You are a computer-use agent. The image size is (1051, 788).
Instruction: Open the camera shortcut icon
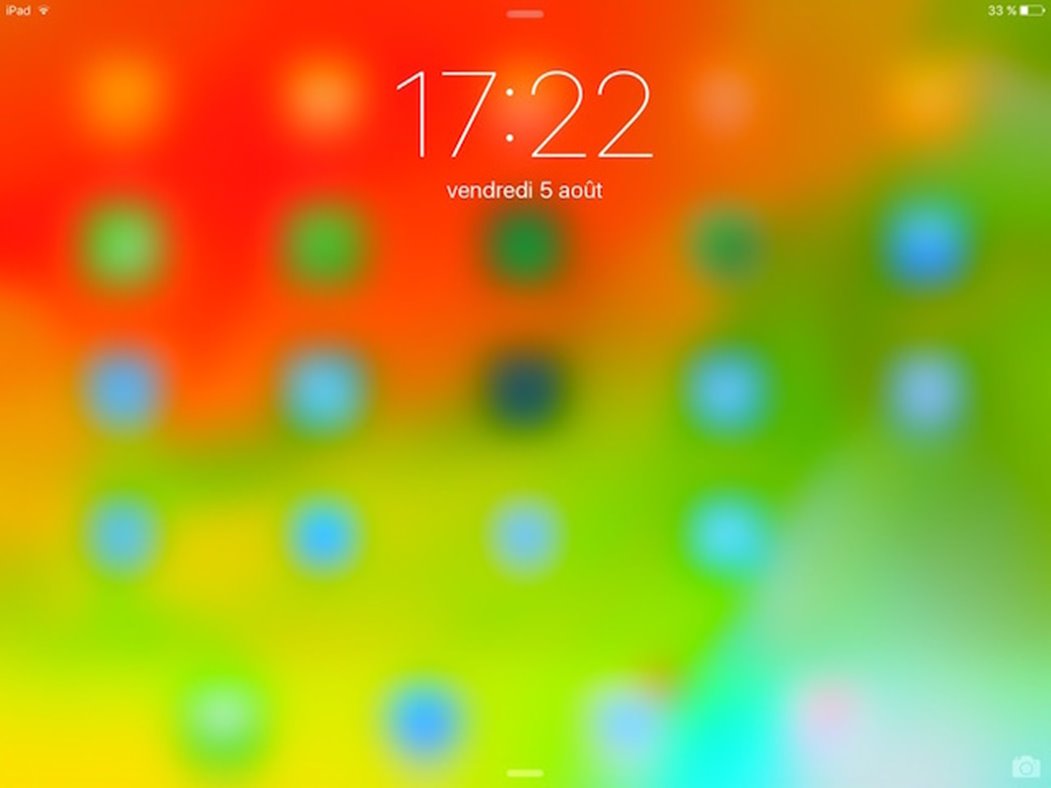point(1025,767)
